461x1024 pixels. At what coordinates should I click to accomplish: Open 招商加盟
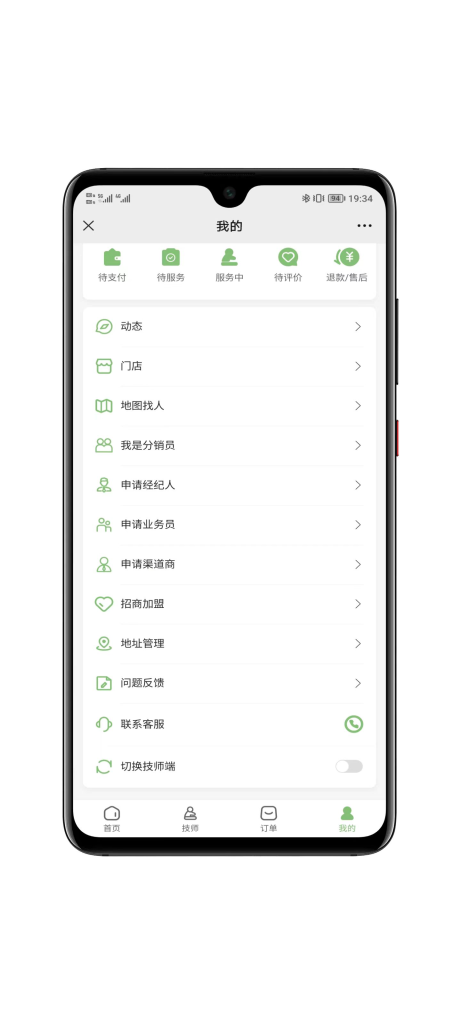click(x=229, y=604)
